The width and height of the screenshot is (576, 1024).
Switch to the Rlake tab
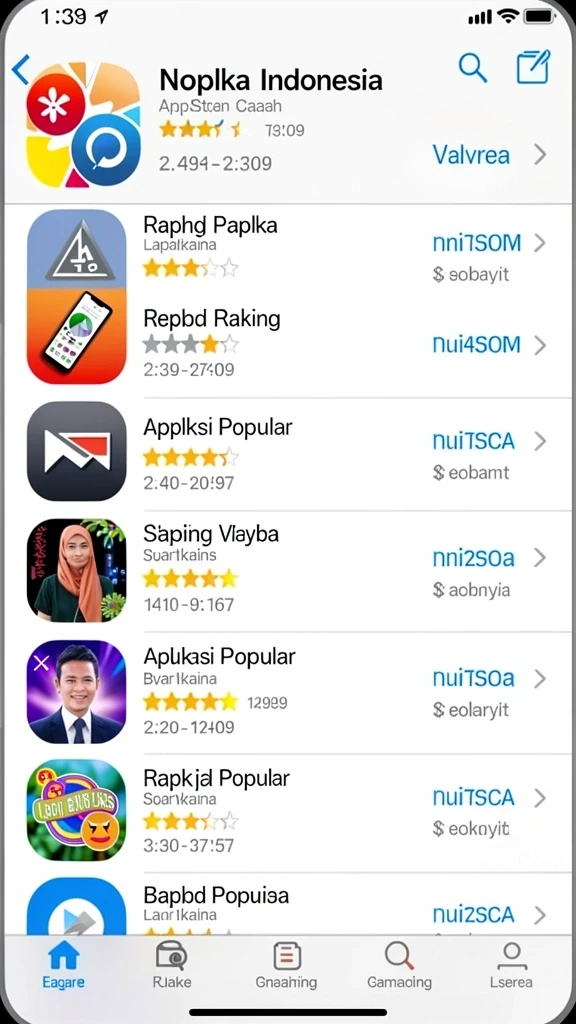click(172, 967)
